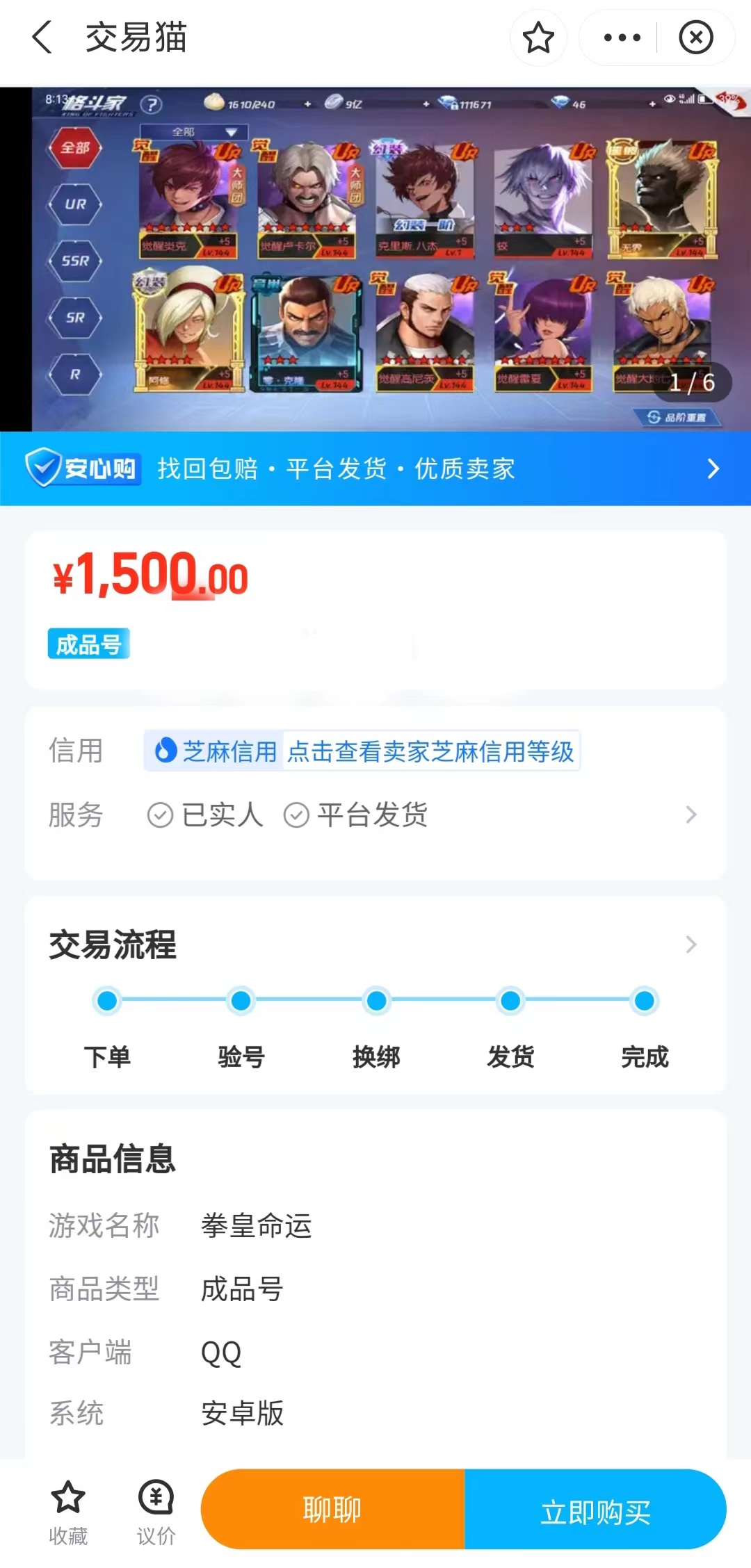Start a chat with 聊聊
Screen dimensions: 751x1568
coord(332,1510)
